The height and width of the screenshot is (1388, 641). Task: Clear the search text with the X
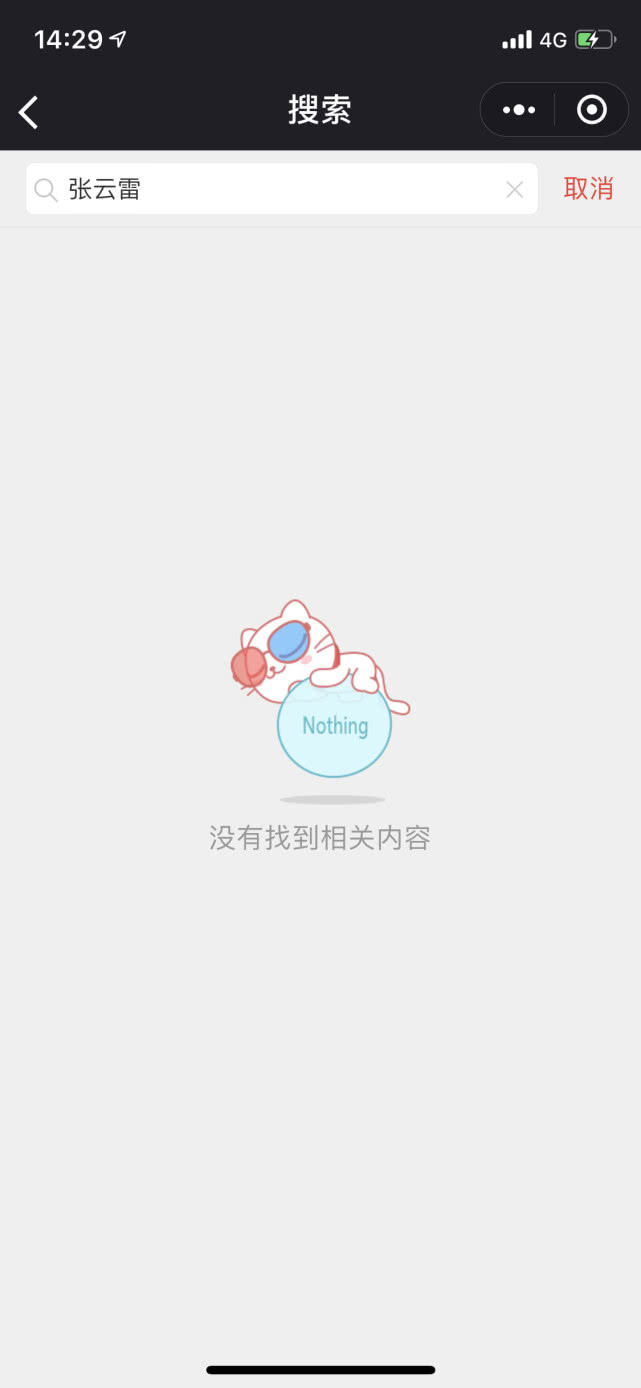(x=514, y=189)
